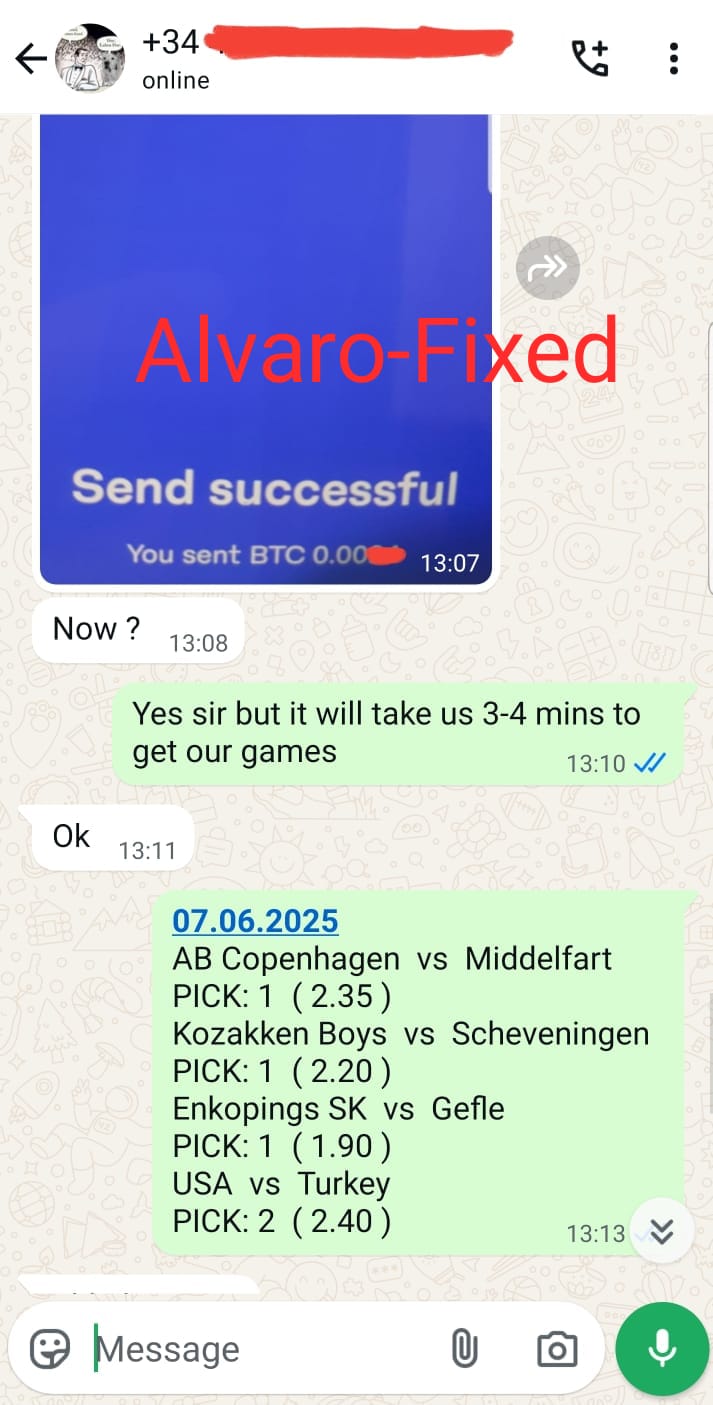Go back to the chat list
This screenshot has width=713, height=1405.
point(31,60)
